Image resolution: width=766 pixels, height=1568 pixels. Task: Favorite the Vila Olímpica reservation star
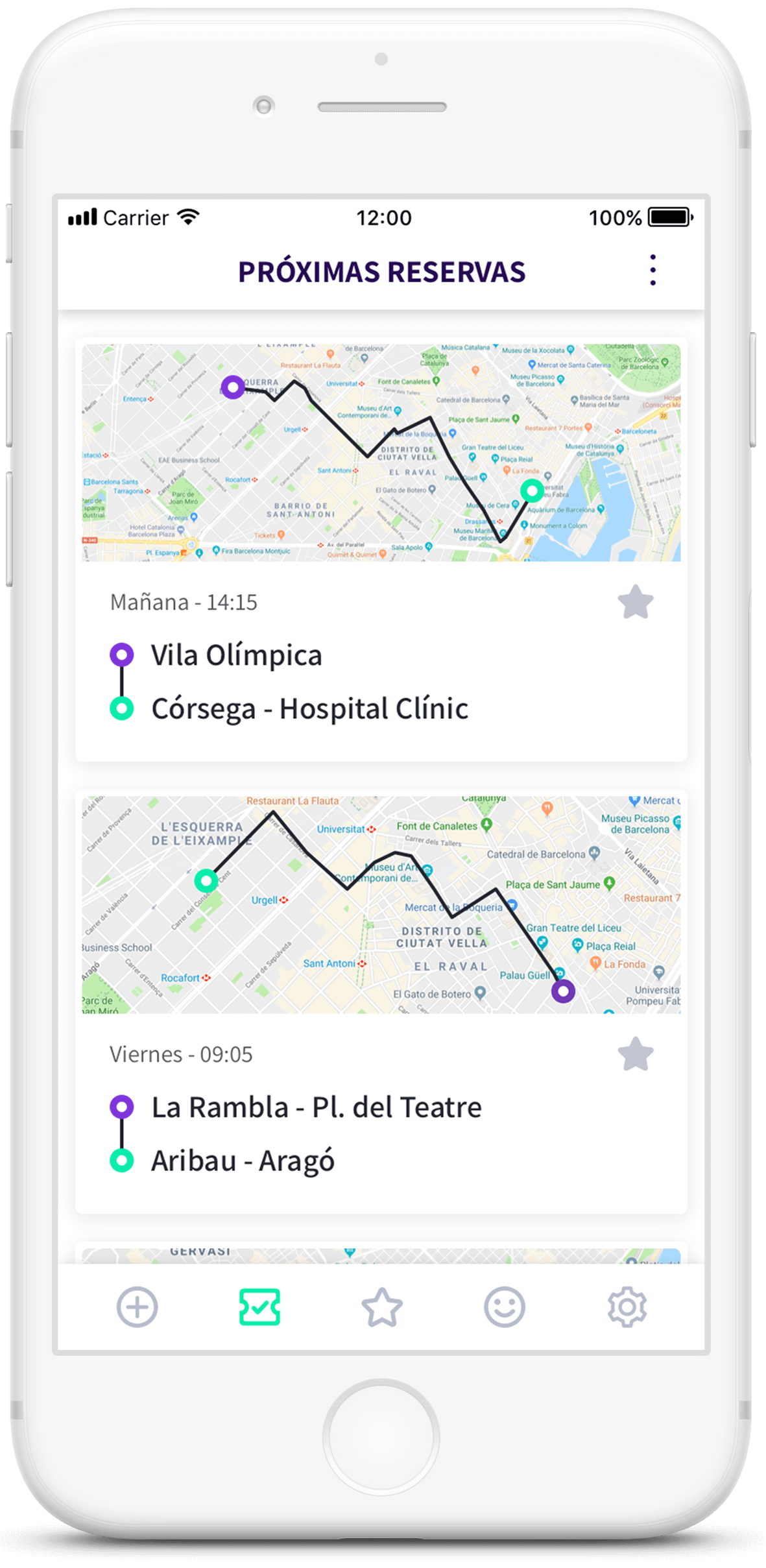pos(635,602)
